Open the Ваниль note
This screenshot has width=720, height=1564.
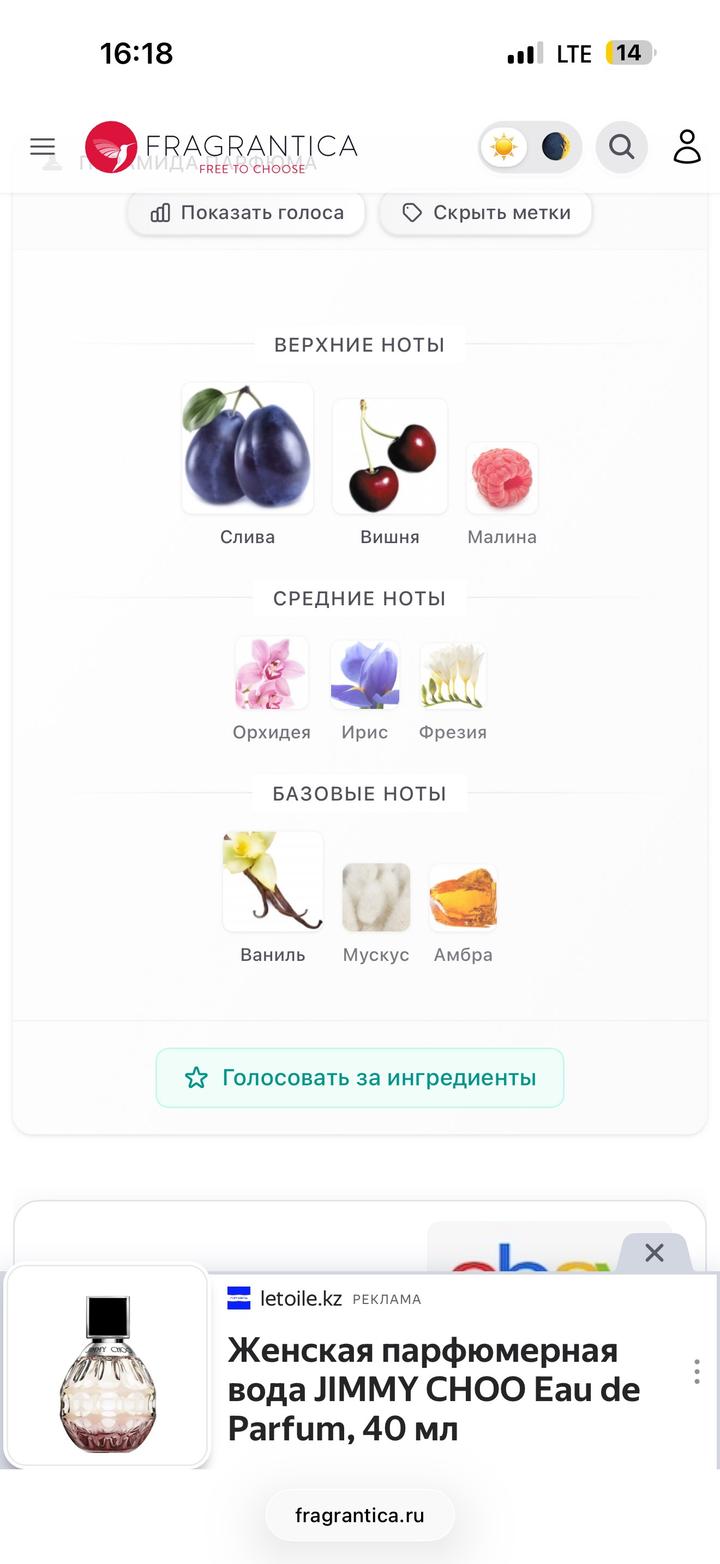tap(273, 882)
